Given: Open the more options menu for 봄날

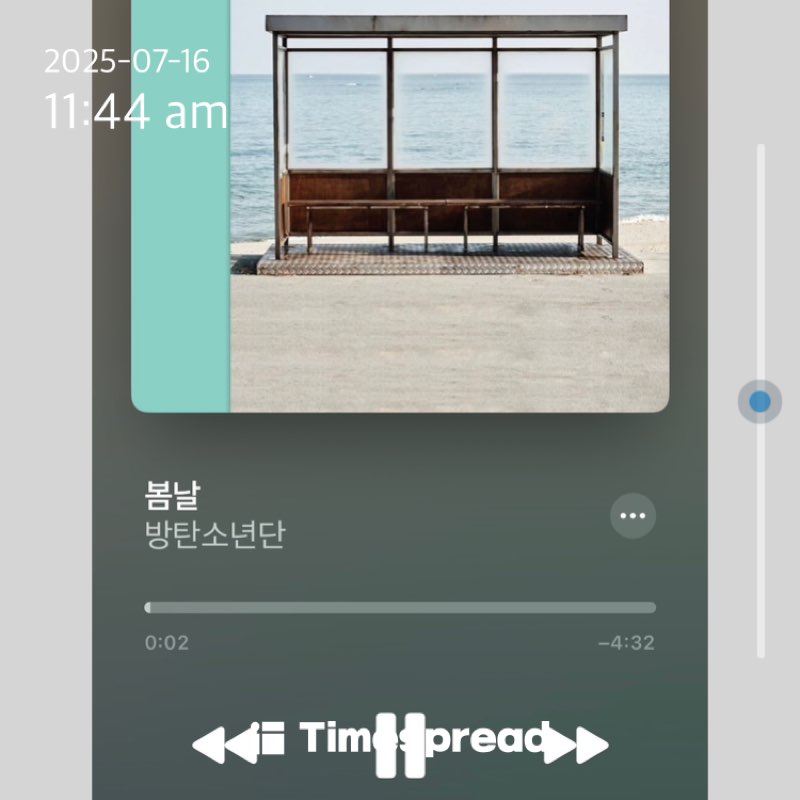Looking at the screenshot, I should (633, 516).
